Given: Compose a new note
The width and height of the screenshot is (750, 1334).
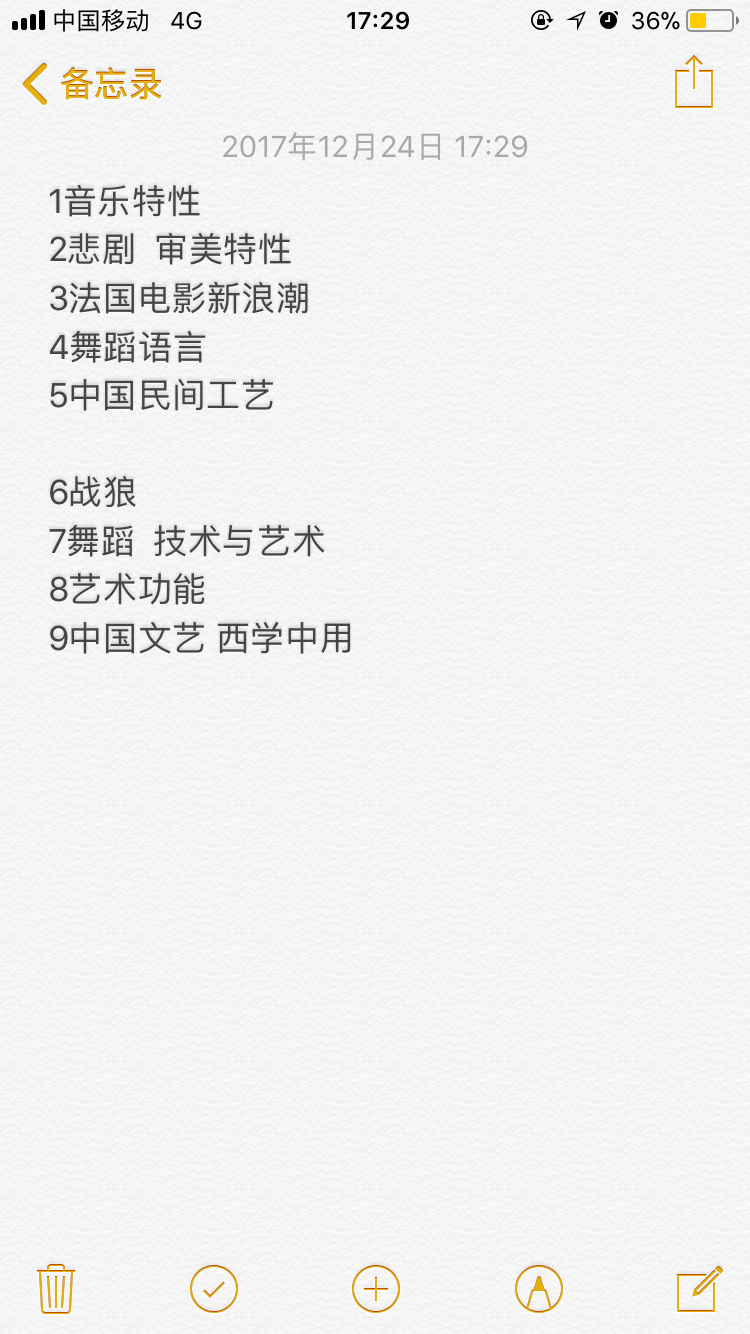Looking at the screenshot, I should coord(699,1288).
